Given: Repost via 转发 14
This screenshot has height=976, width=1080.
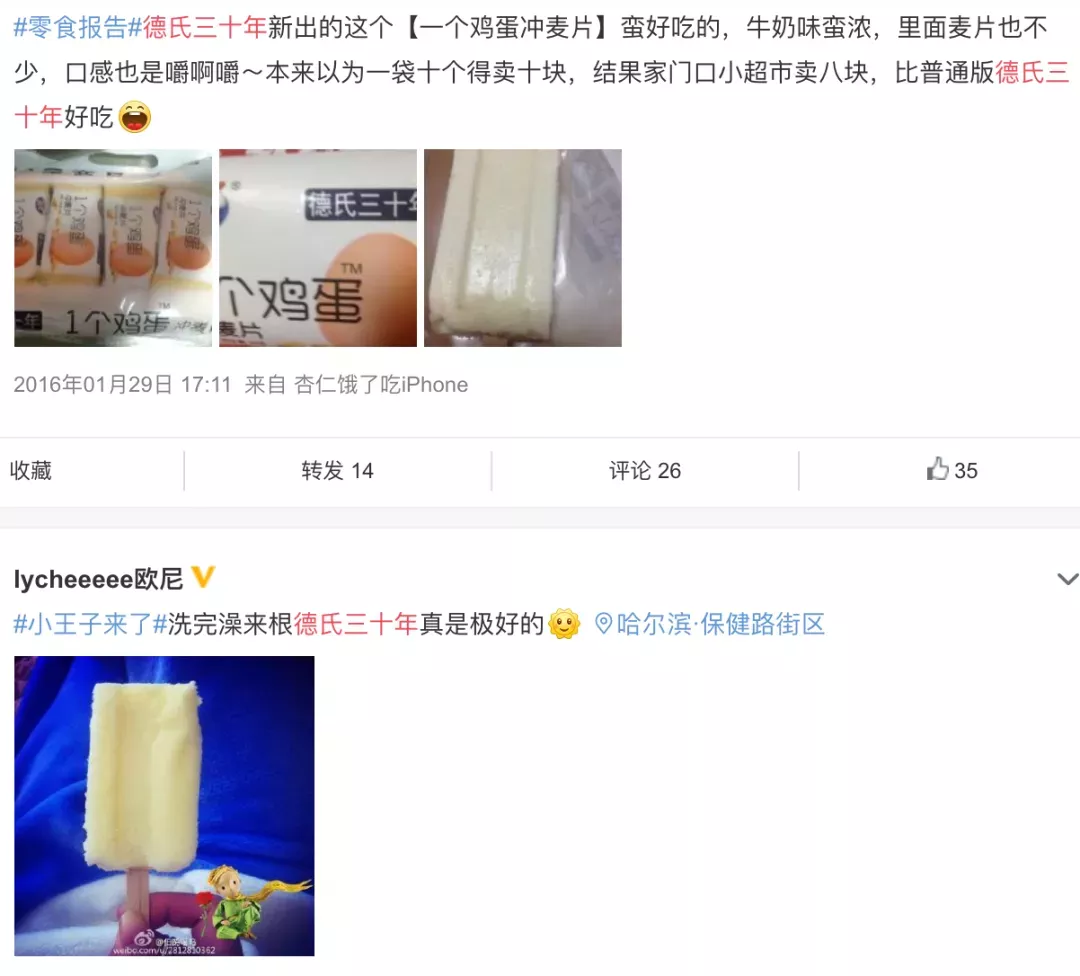Looking at the screenshot, I should click(x=337, y=470).
